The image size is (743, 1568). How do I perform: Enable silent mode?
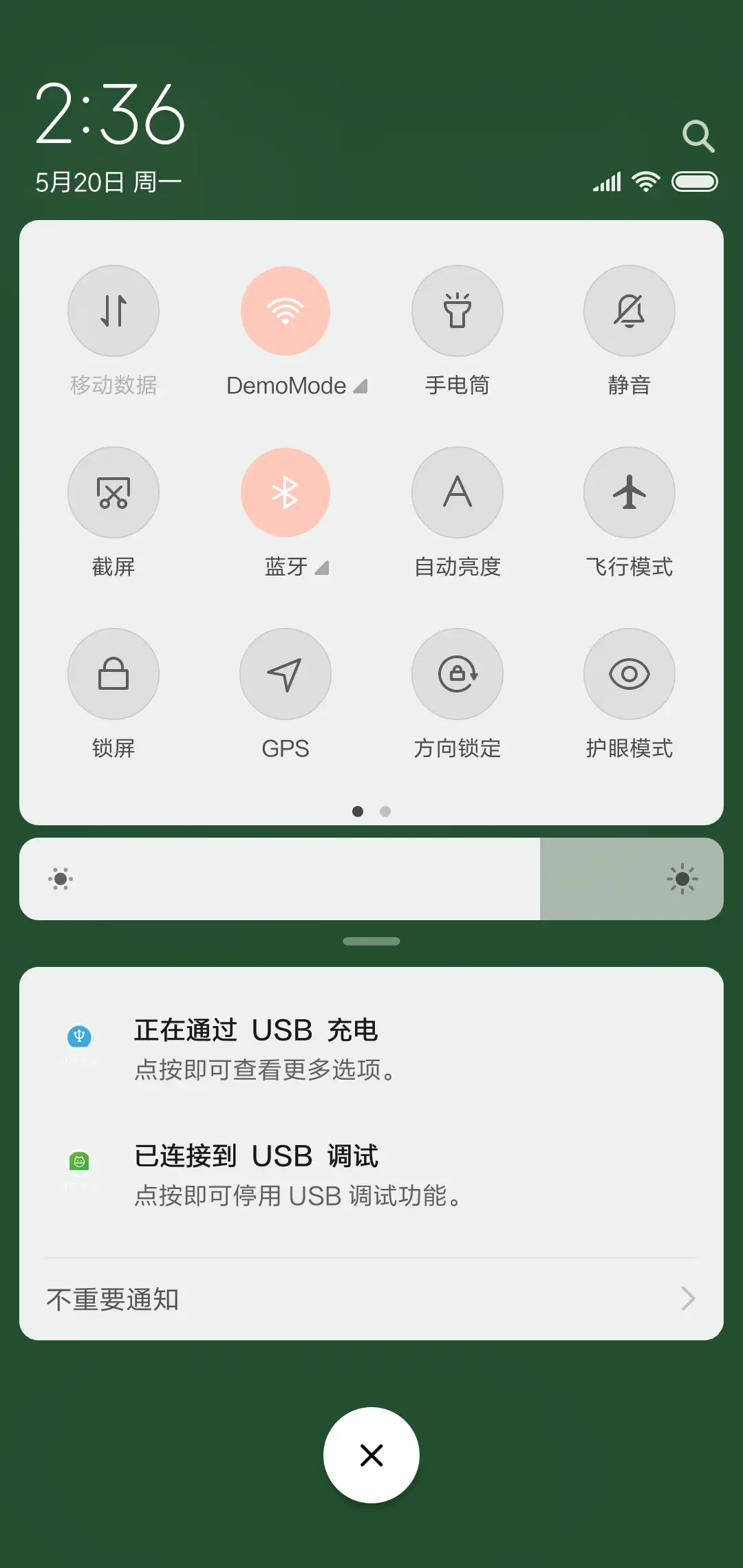[629, 311]
